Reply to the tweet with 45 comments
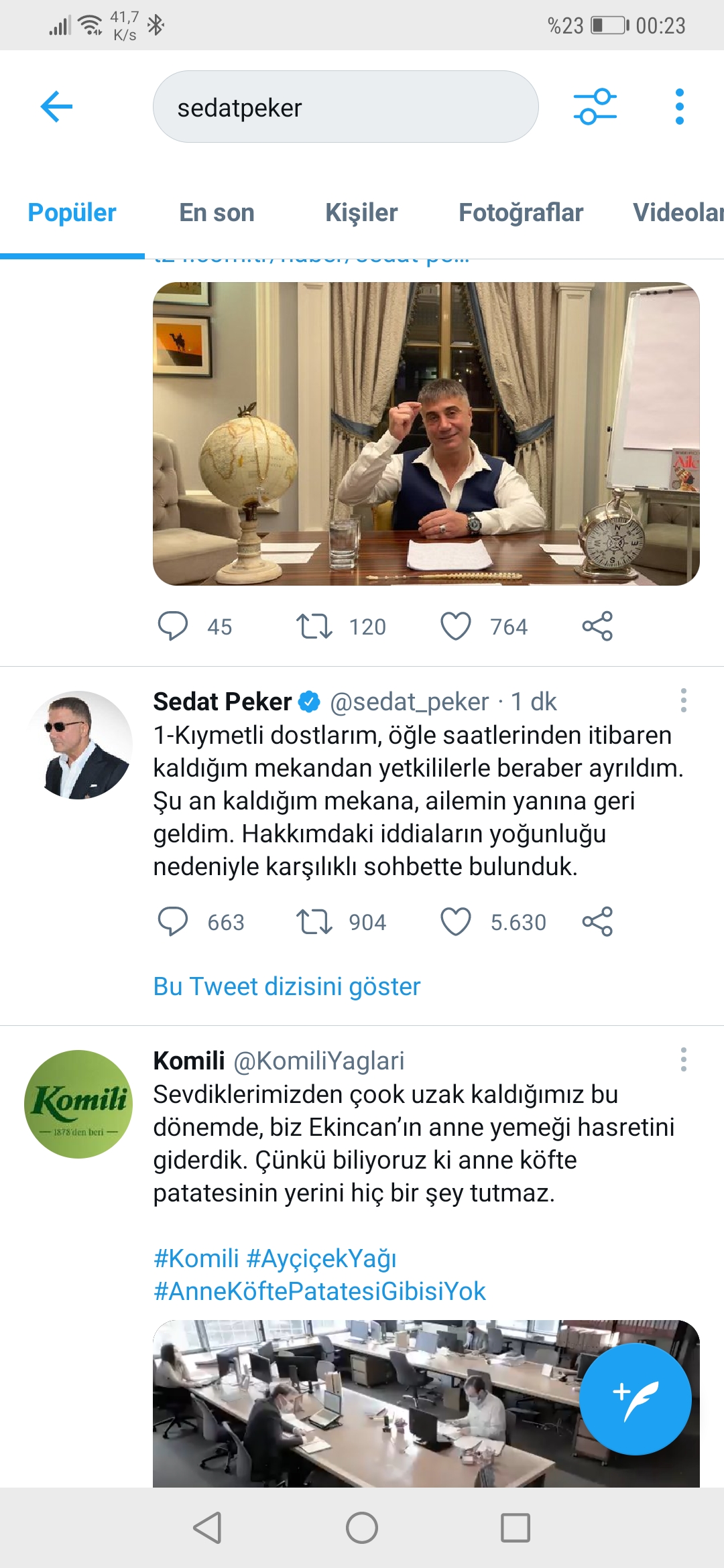This screenshot has height=1568, width=724. [x=173, y=626]
